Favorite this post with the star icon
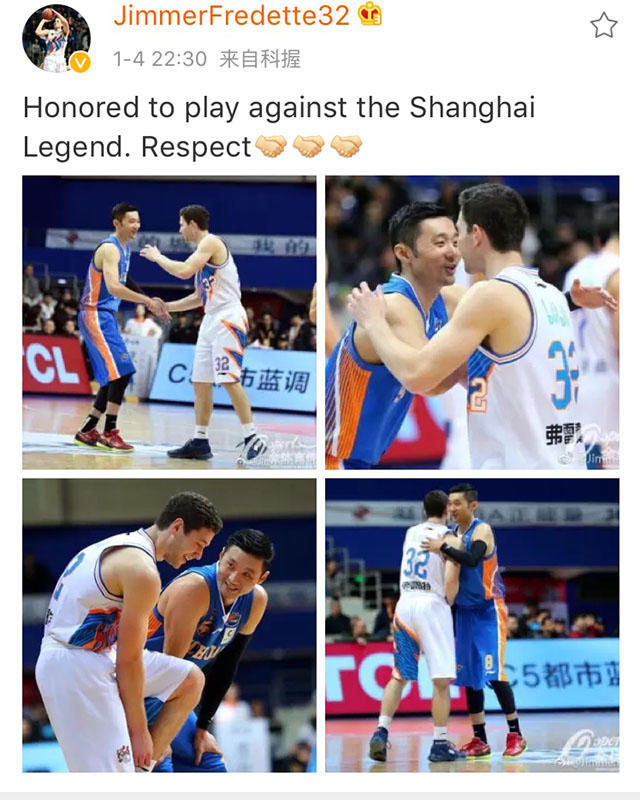 click(603, 25)
